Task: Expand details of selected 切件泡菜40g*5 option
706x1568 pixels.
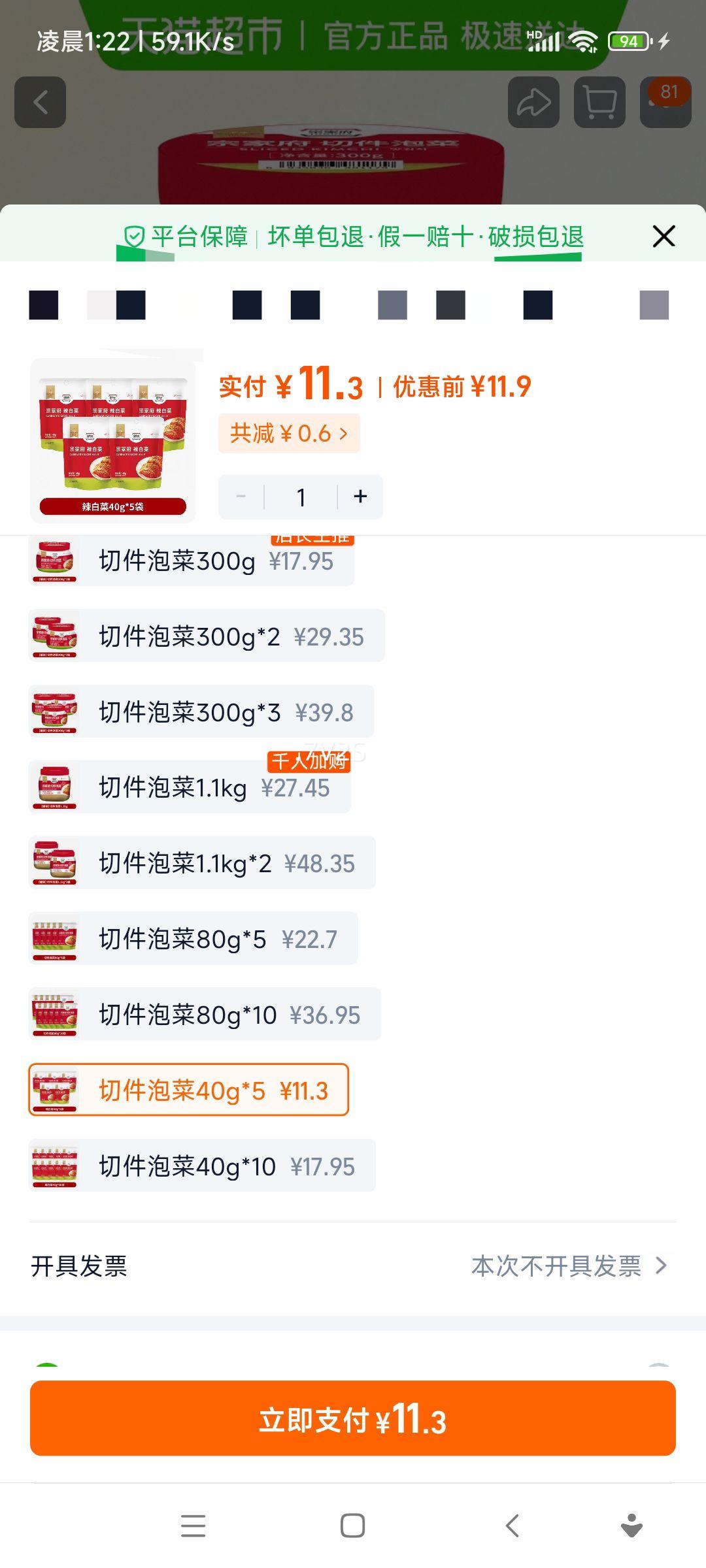Action: [x=190, y=1090]
